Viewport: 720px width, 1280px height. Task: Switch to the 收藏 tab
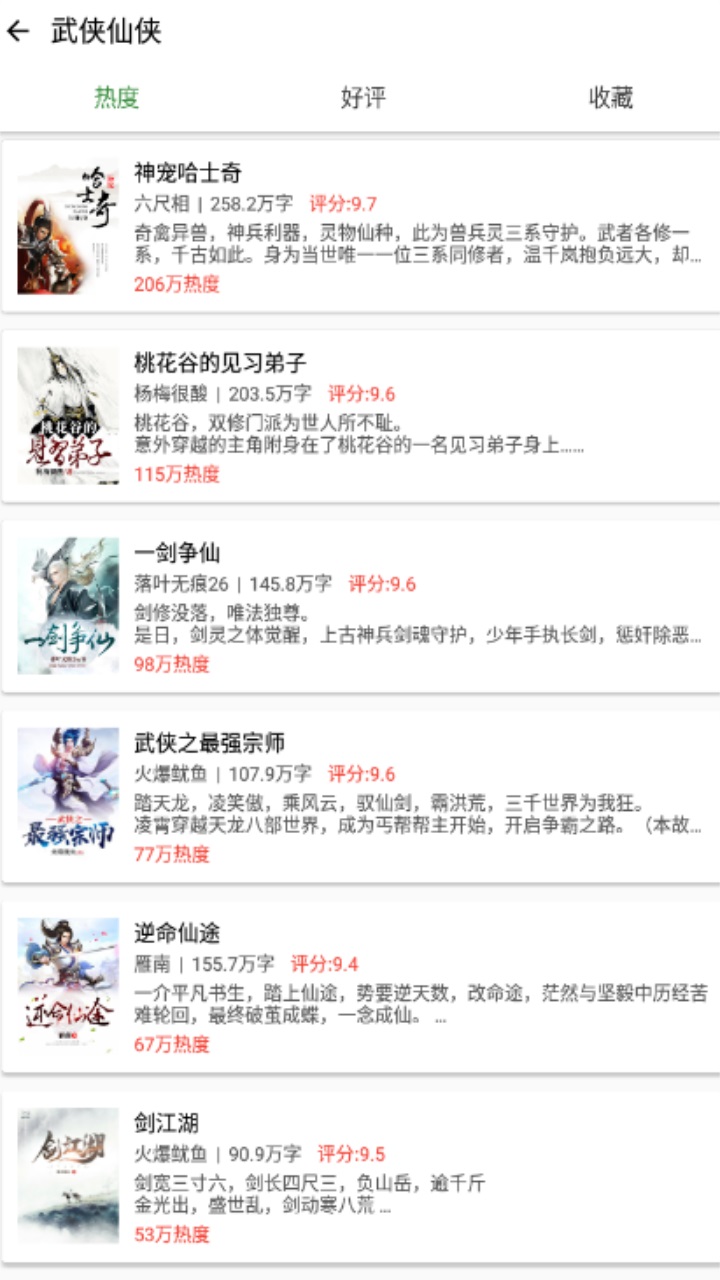coord(612,97)
